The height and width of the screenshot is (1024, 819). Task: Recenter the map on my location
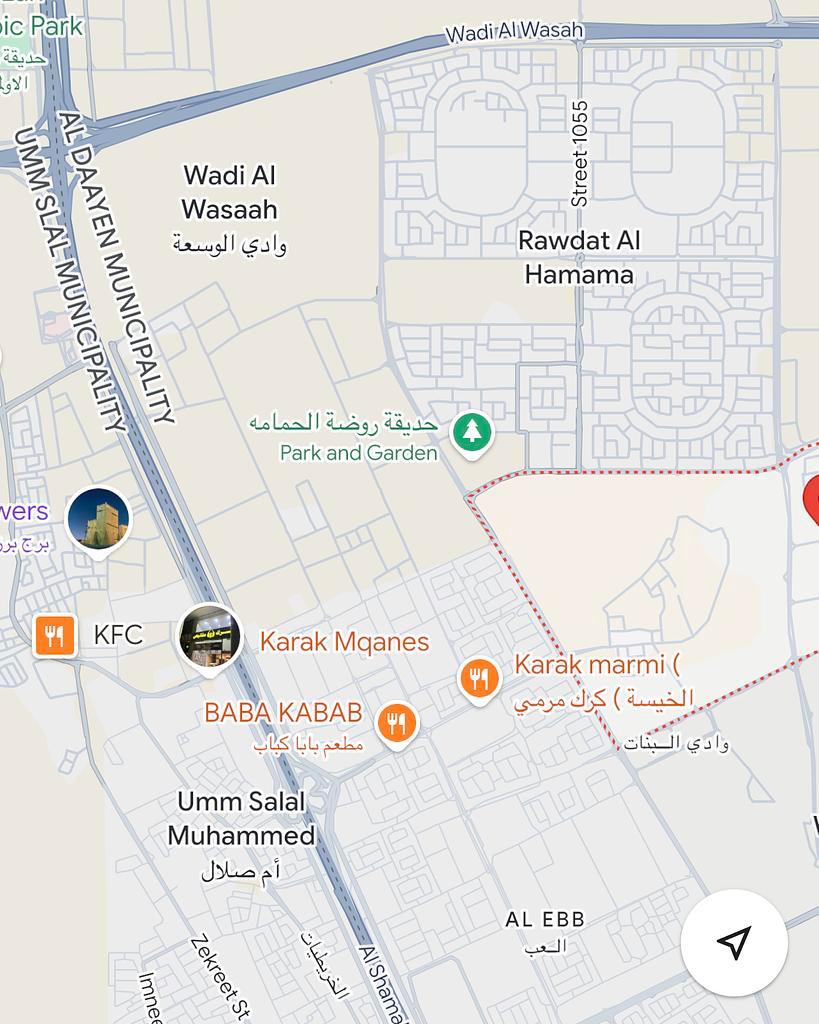tap(734, 942)
